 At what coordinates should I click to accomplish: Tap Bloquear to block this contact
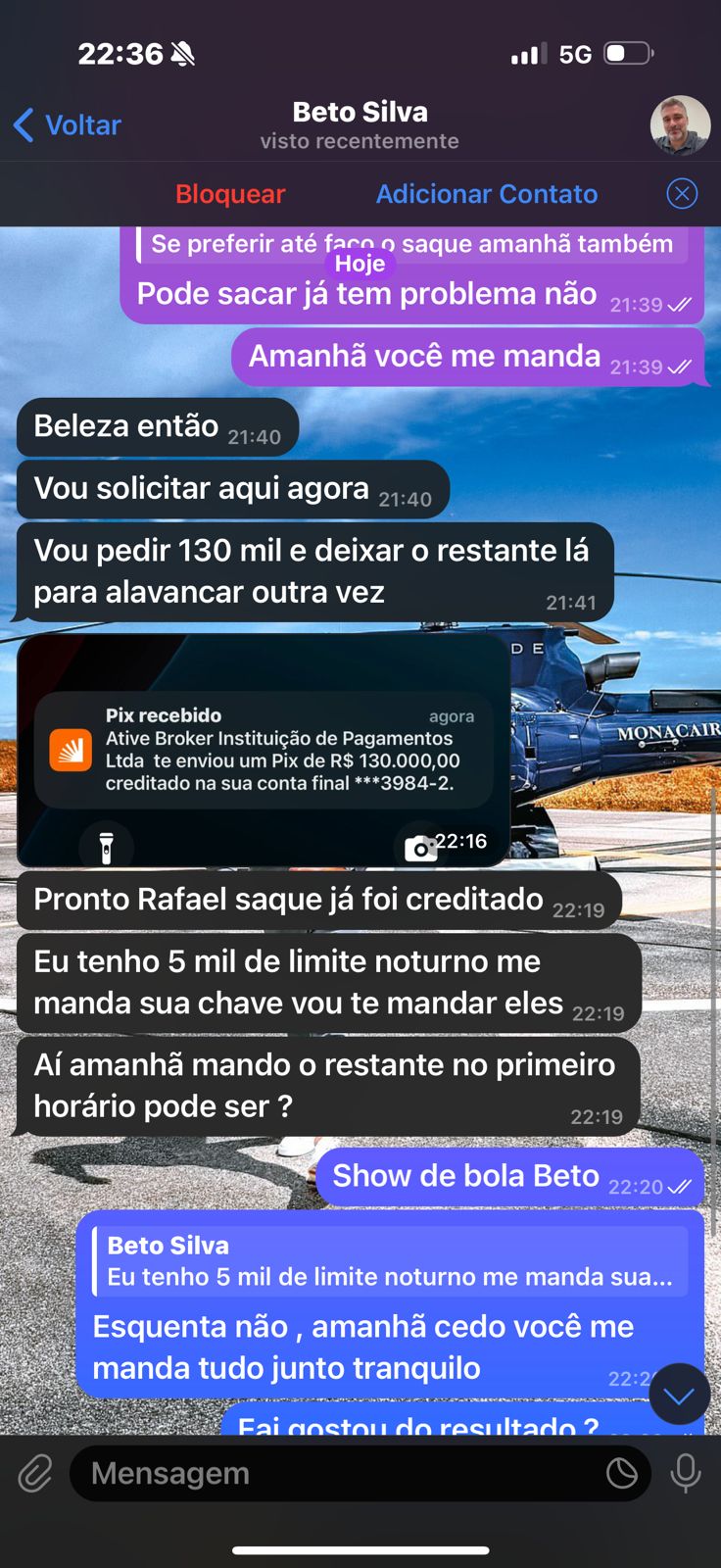click(x=230, y=194)
